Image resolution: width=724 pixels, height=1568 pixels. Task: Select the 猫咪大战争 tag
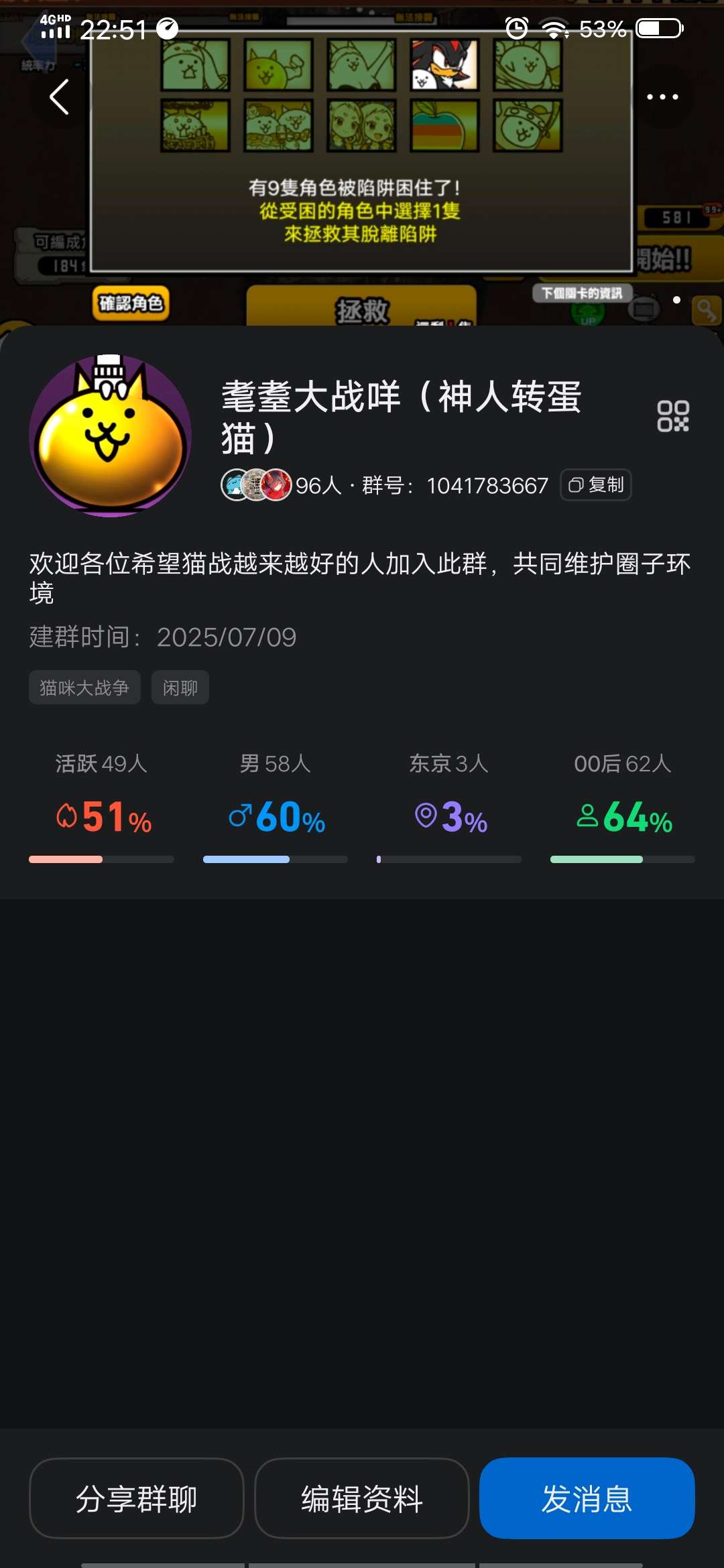tap(84, 688)
